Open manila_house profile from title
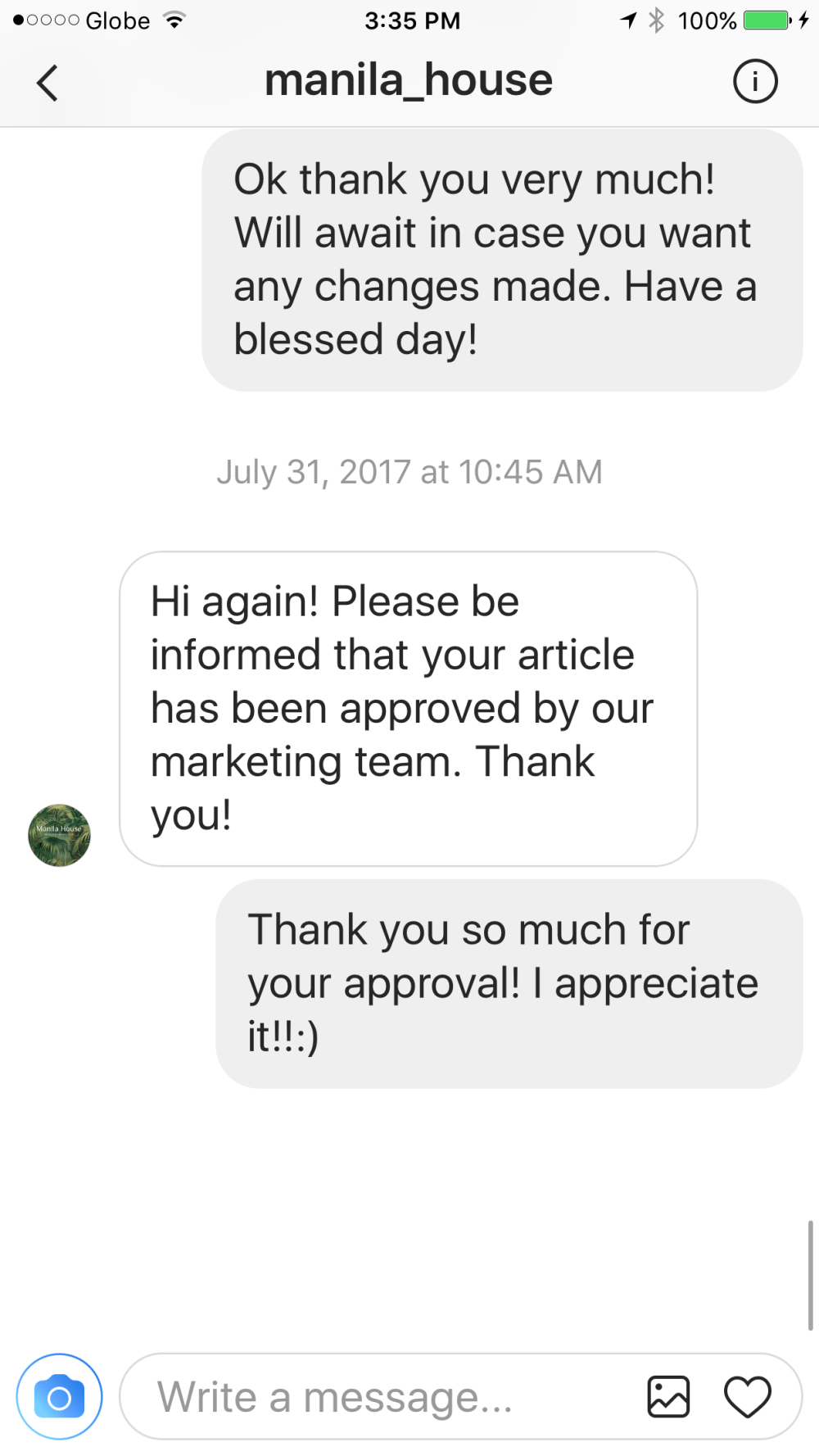Screen dimensions: 819x1456 tap(408, 81)
